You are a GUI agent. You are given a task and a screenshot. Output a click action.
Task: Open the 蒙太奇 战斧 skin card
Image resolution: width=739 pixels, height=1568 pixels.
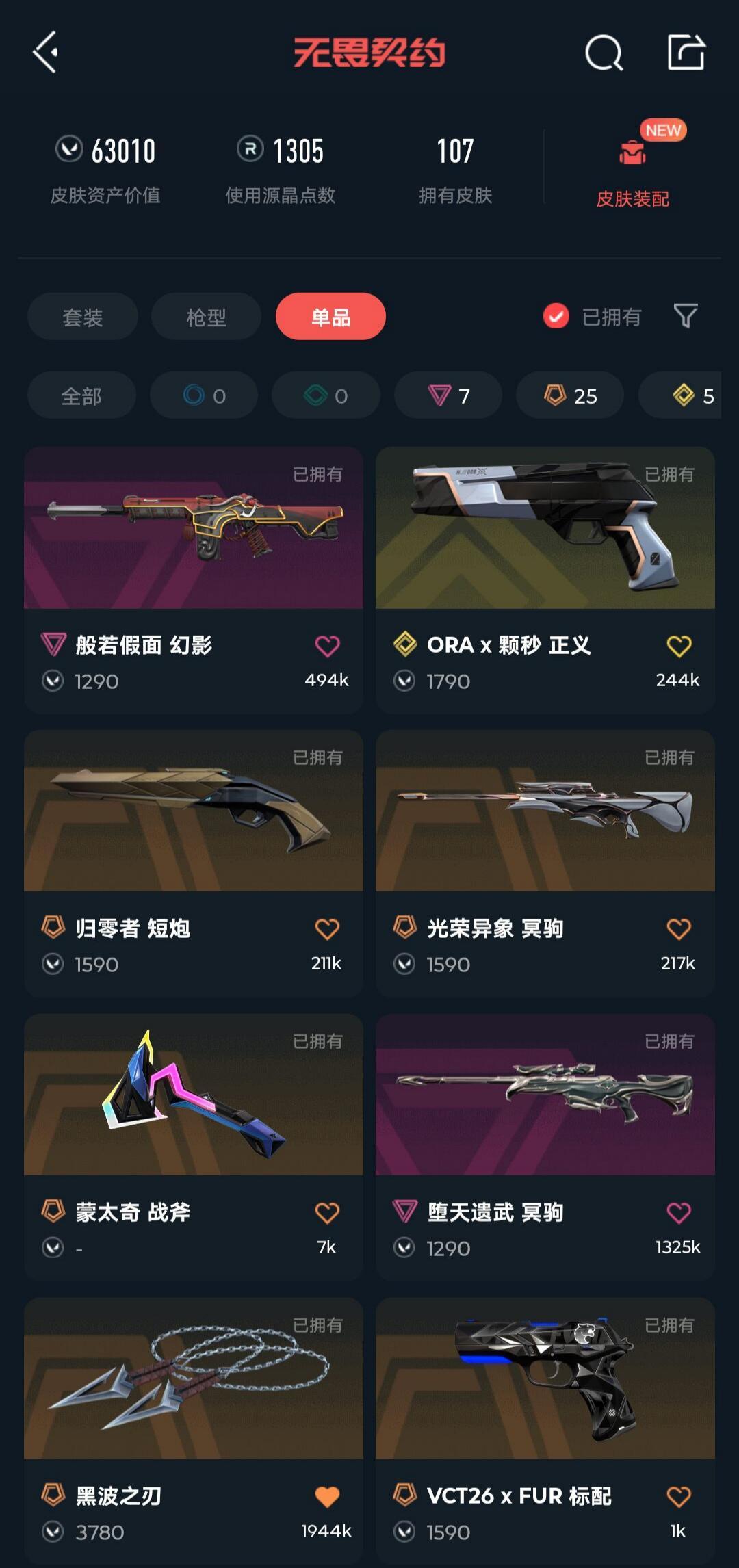[194, 1147]
